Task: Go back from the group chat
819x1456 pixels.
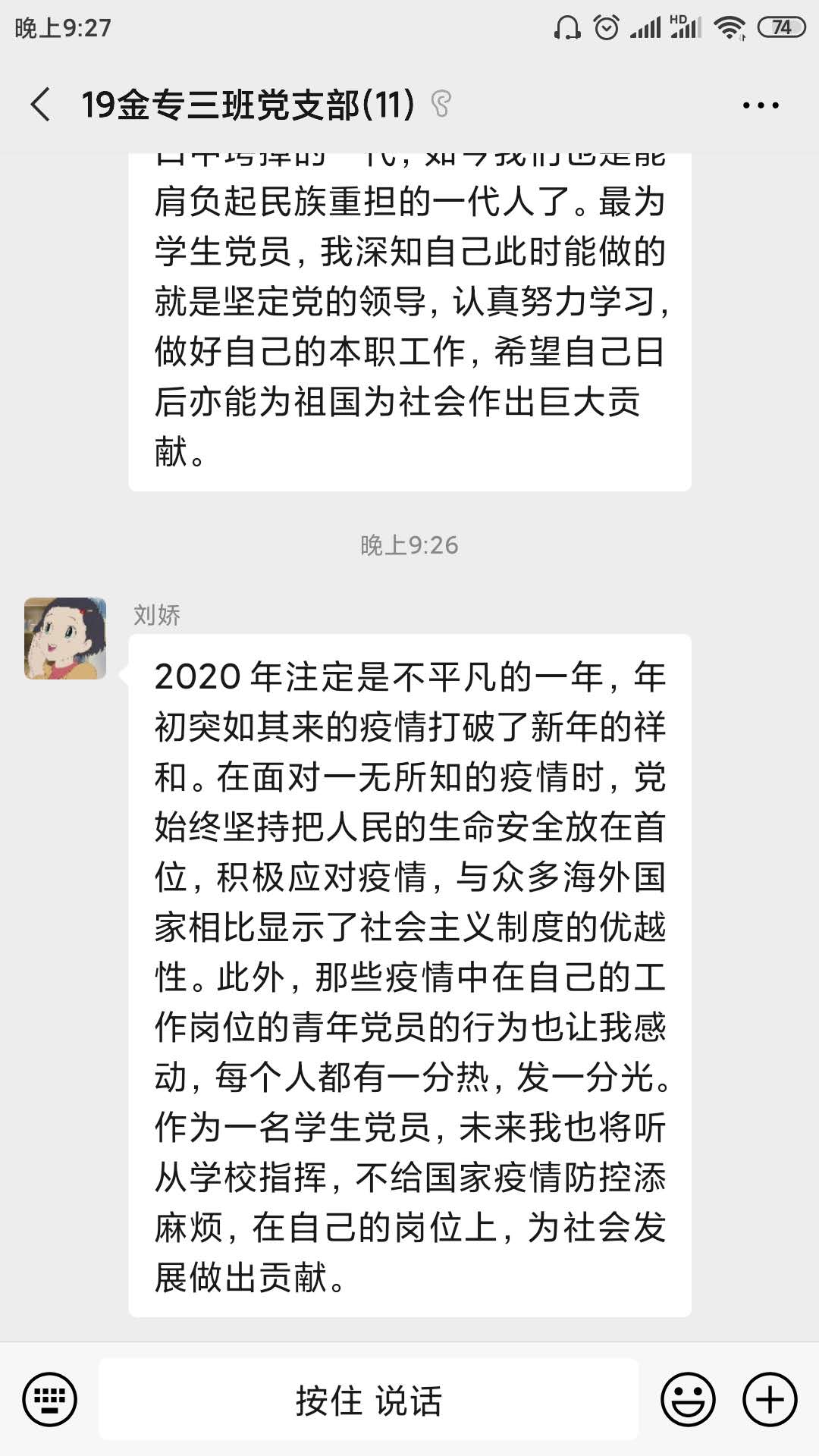Action: [x=41, y=104]
